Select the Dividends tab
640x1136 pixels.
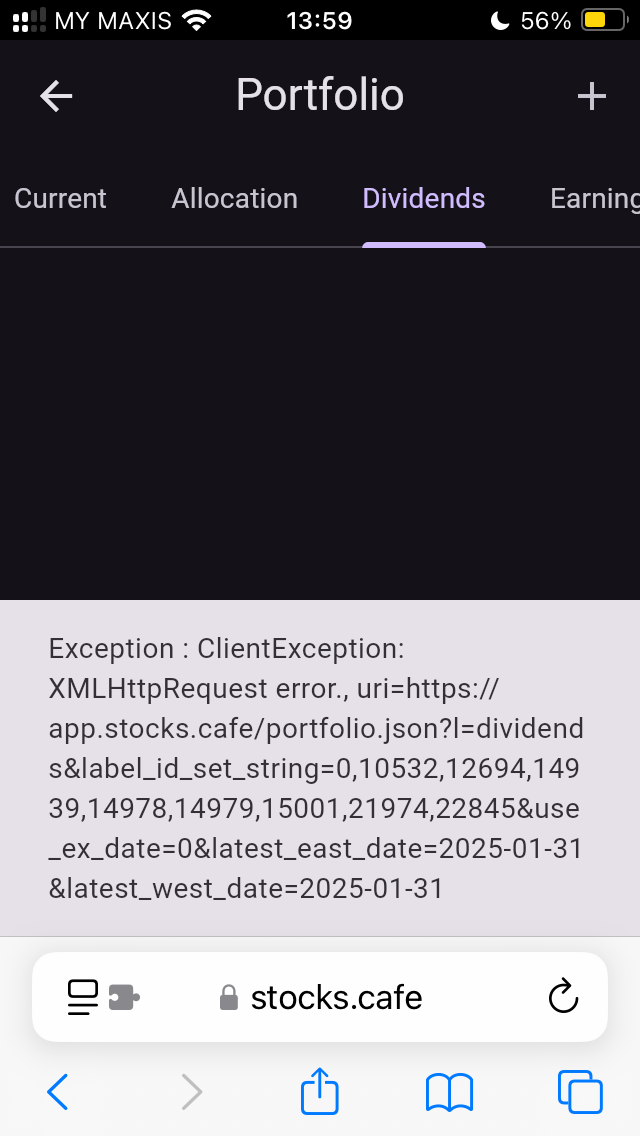424,199
